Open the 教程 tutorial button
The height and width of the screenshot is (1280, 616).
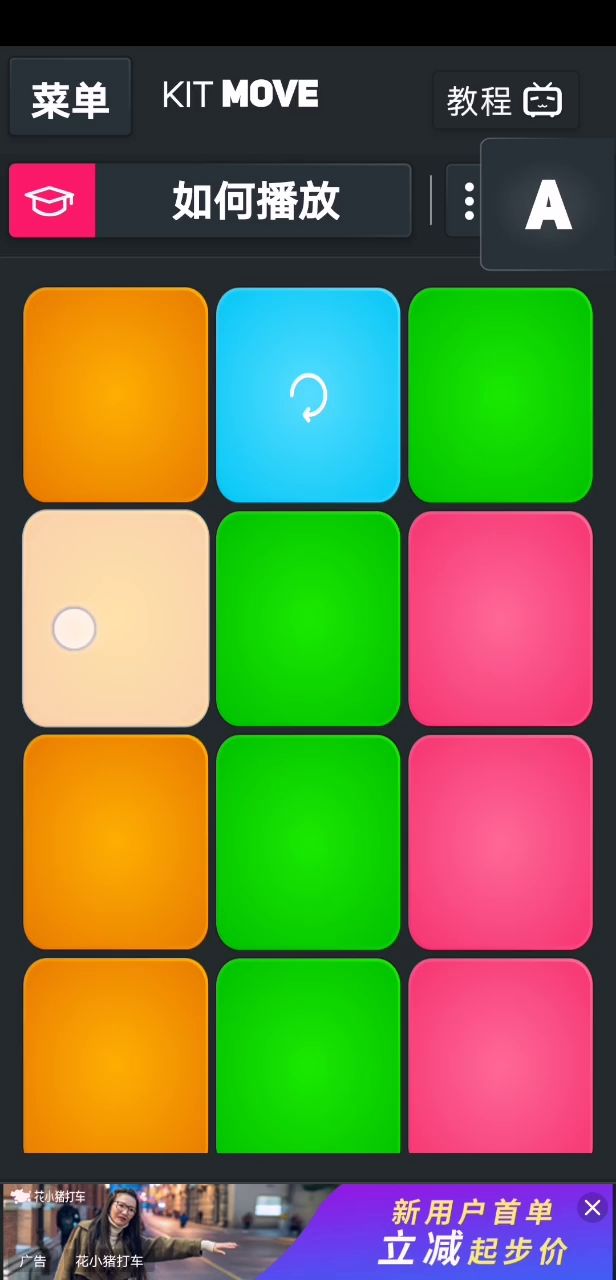coord(505,100)
